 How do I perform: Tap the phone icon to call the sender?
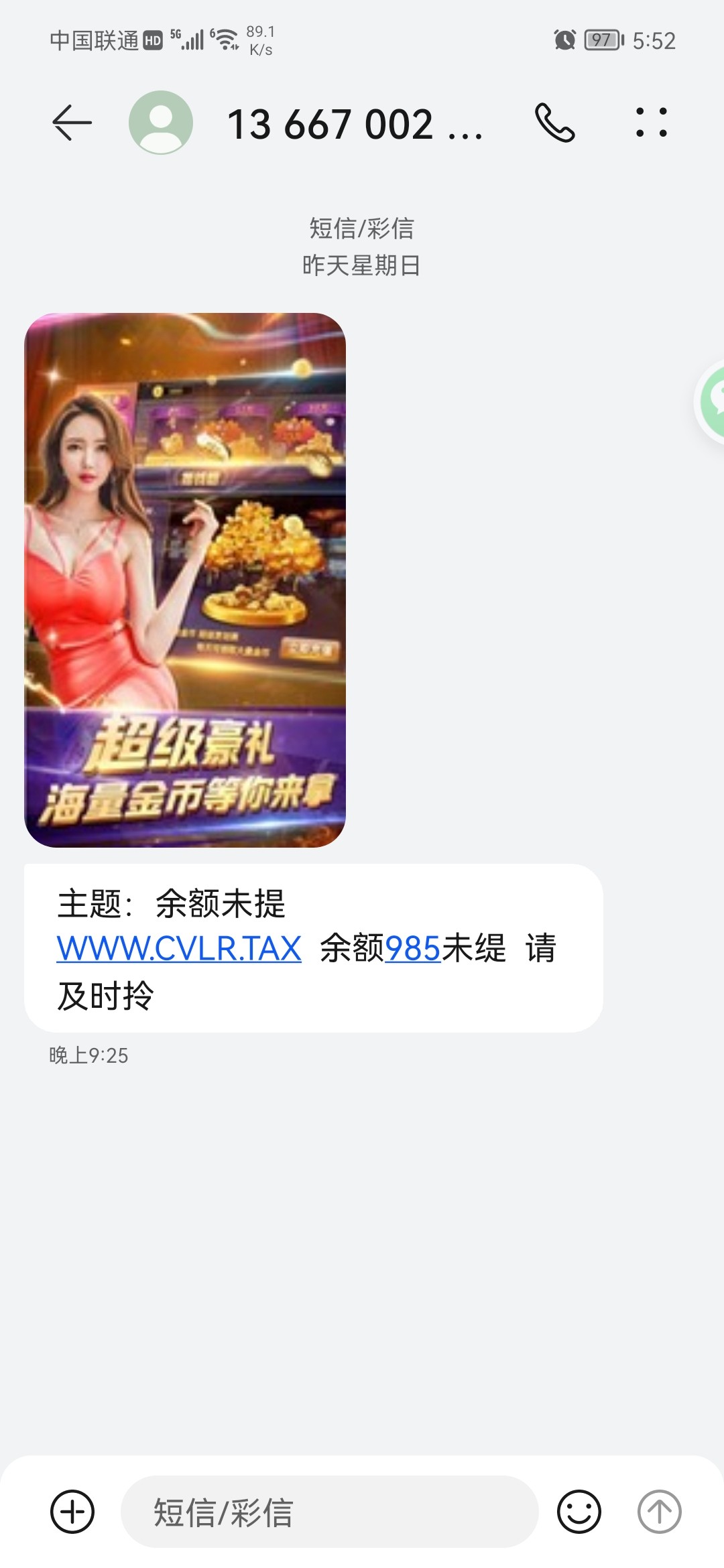[554, 123]
